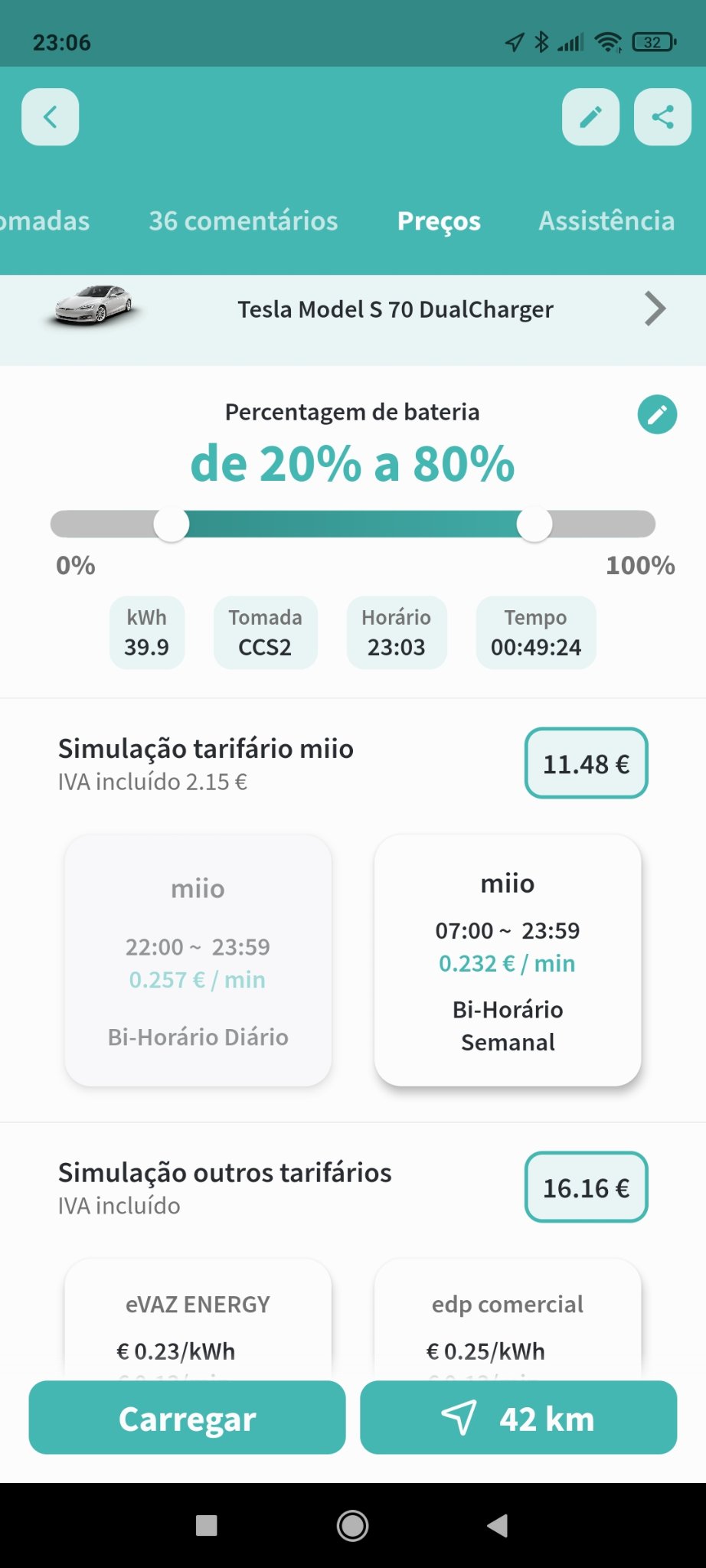The height and width of the screenshot is (1568, 706).
Task: Navigate to the station 42 km away
Action: pos(518,1418)
